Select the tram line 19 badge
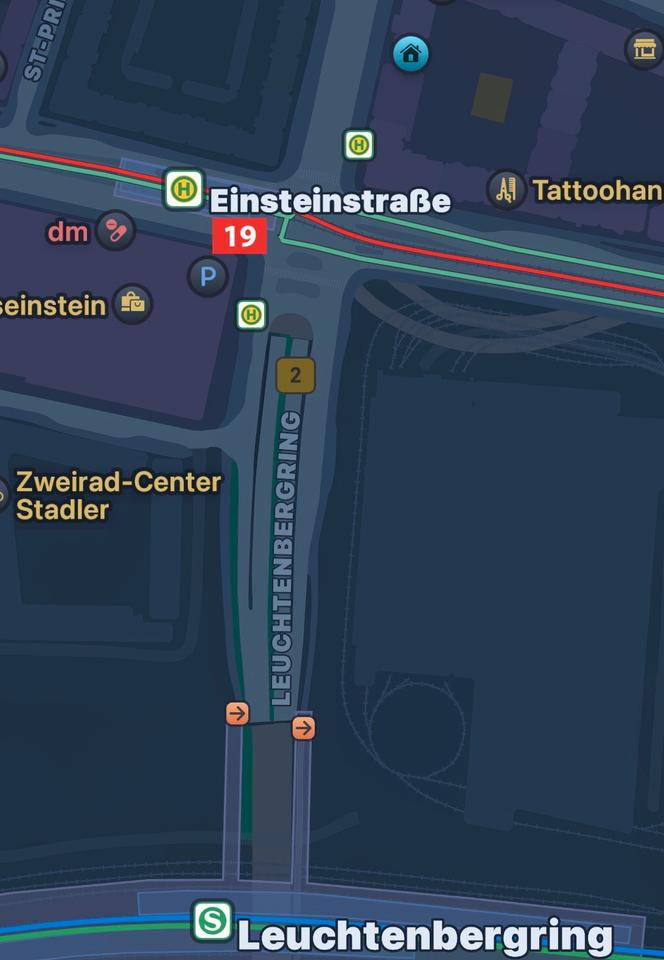 click(x=240, y=237)
